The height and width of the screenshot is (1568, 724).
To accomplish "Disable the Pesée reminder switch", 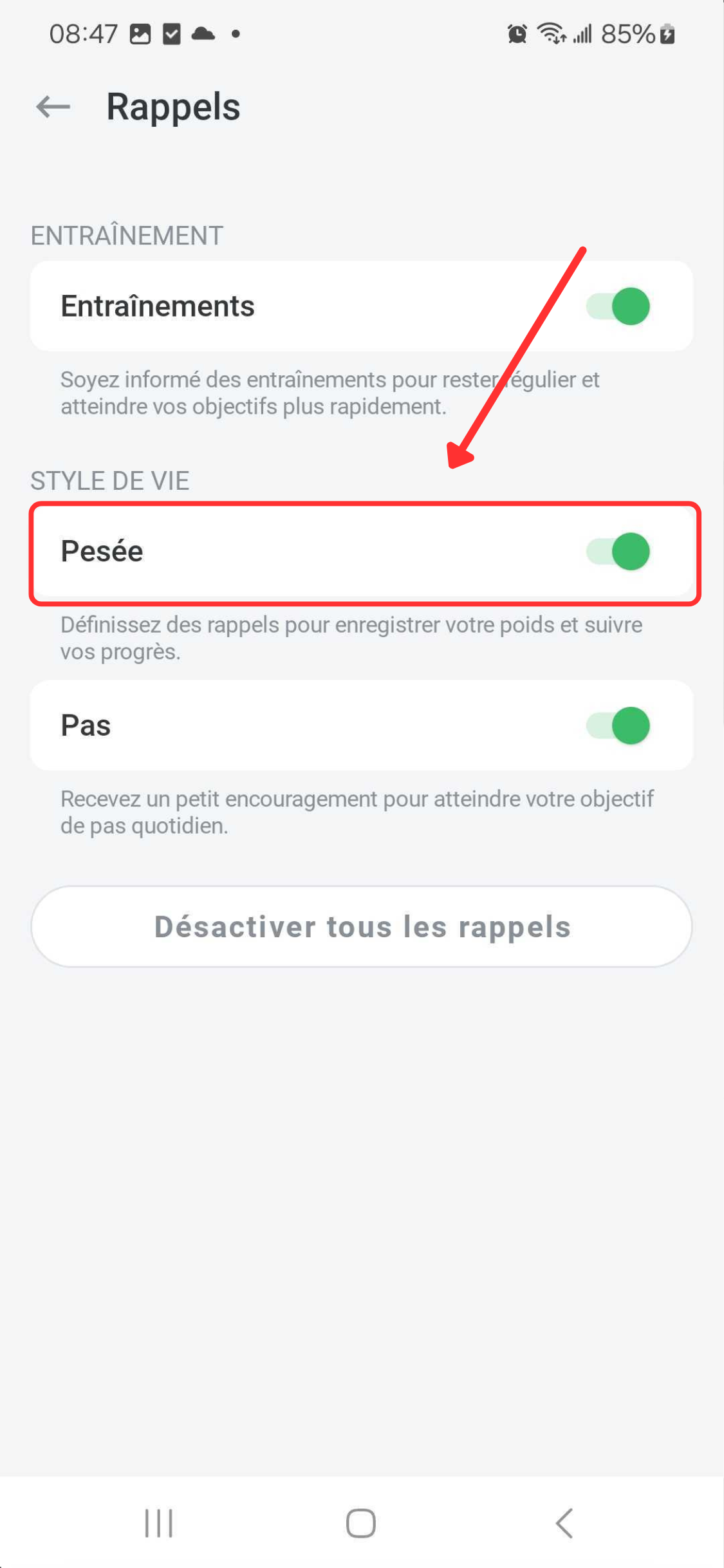I will pos(618,552).
